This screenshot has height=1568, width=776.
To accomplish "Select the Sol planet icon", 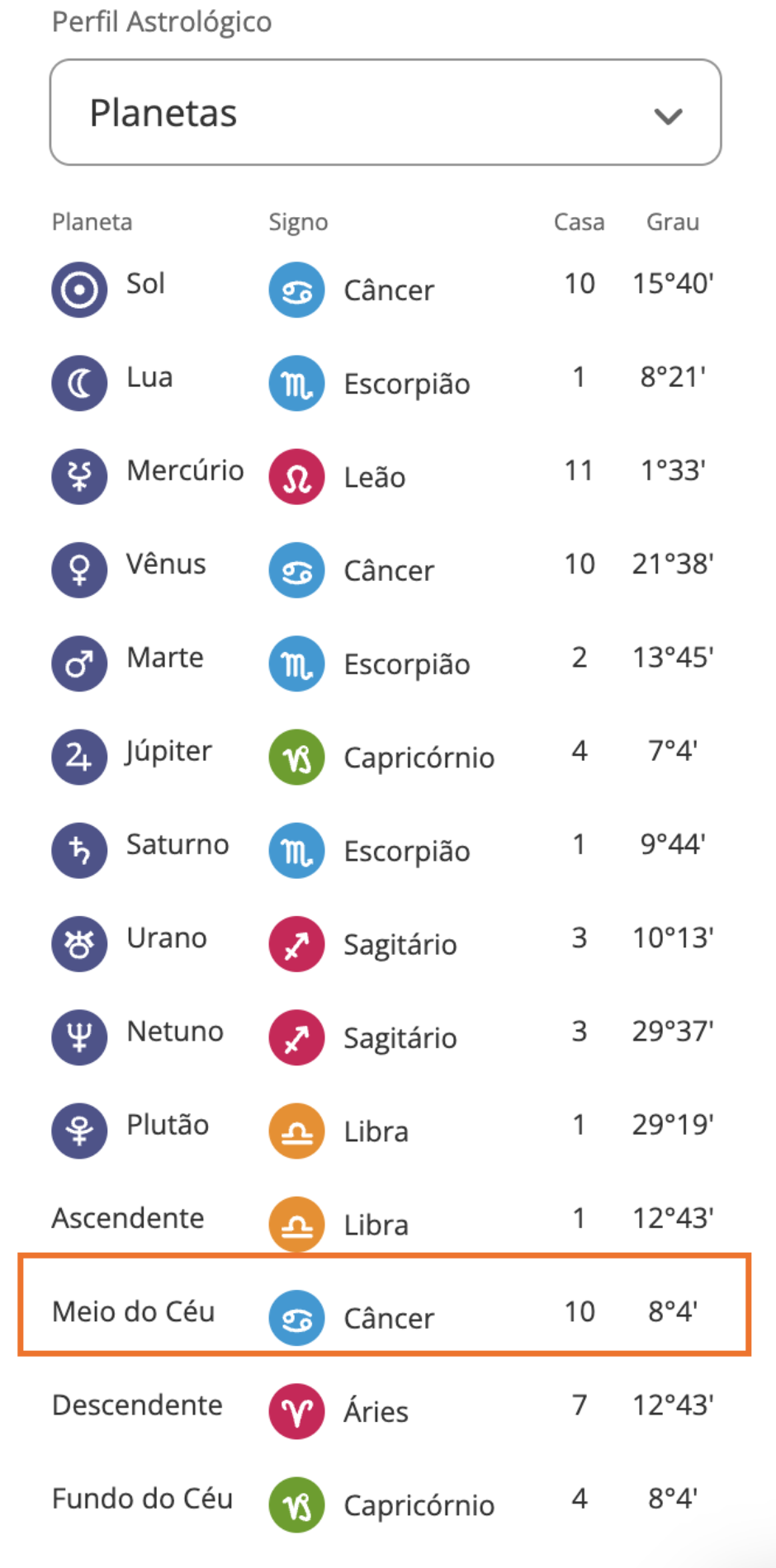I will (79, 290).
